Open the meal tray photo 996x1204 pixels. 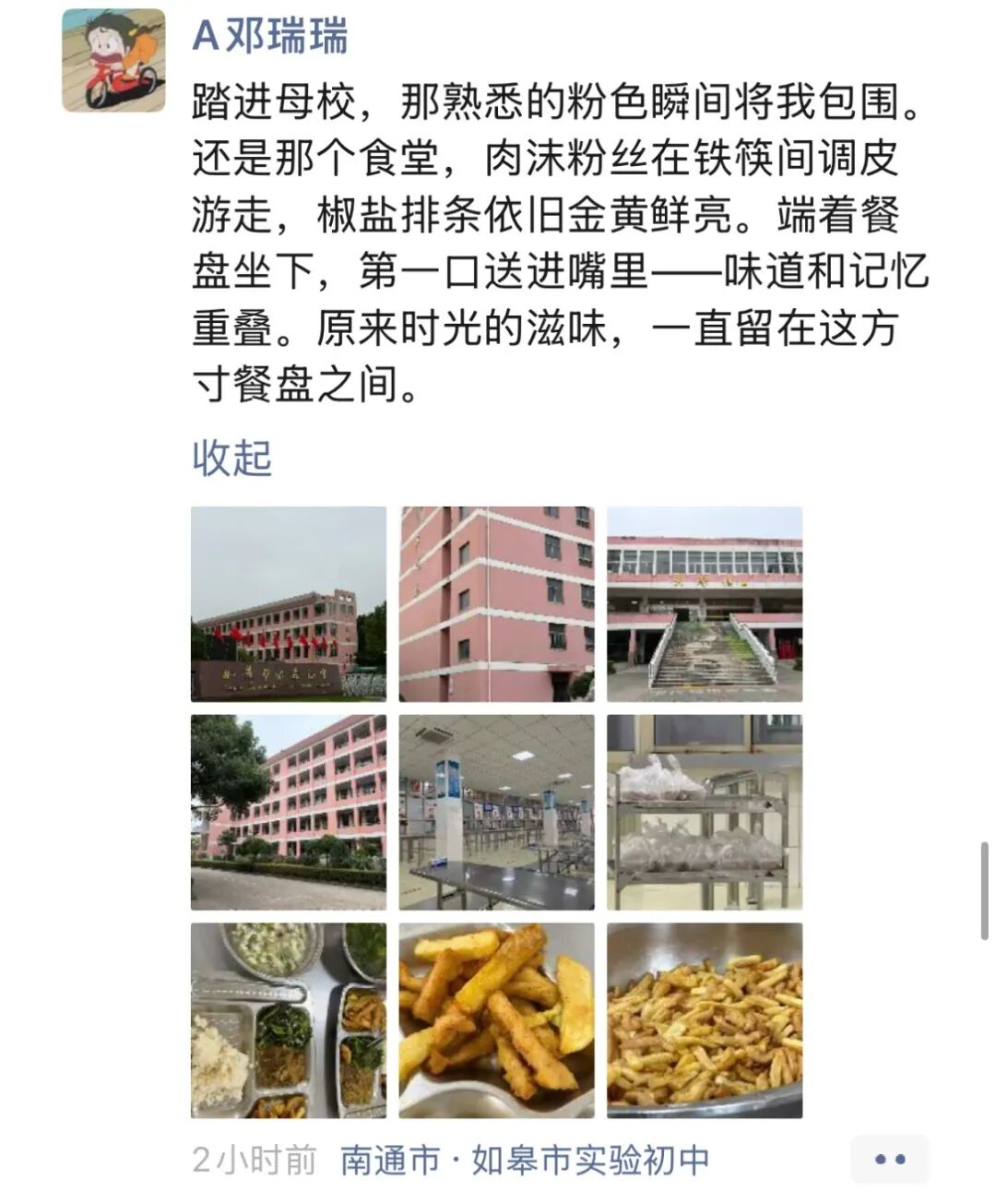289,1020
